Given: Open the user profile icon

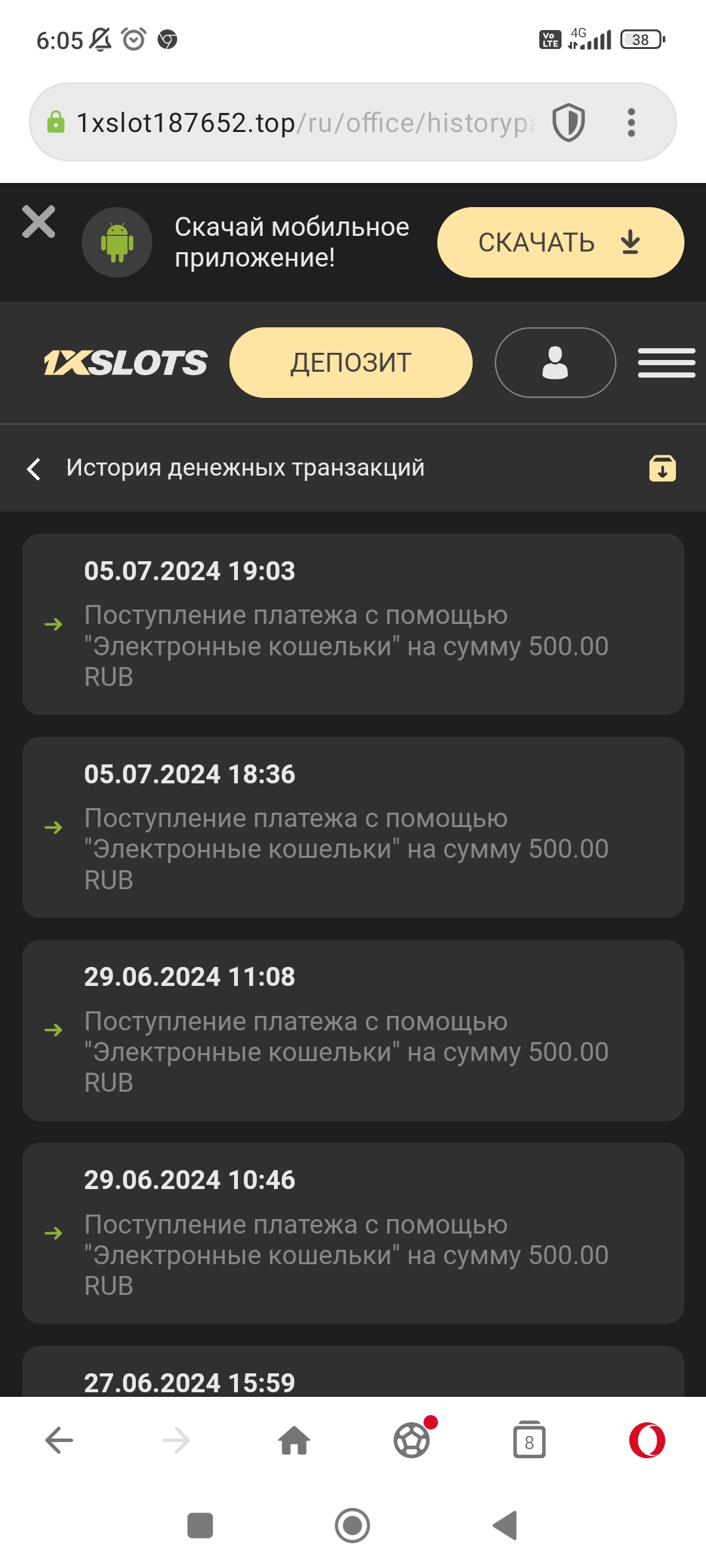Looking at the screenshot, I should point(554,362).
